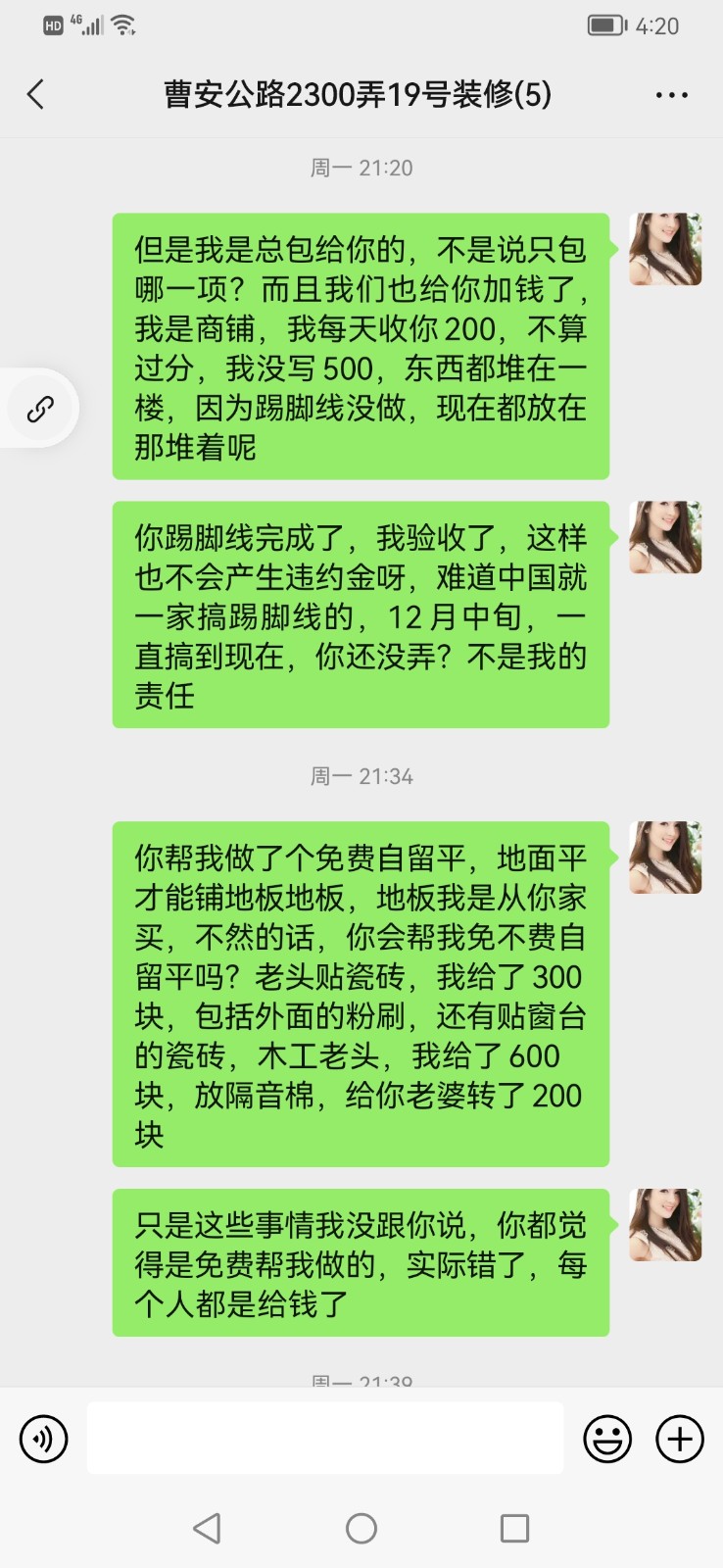Viewport: 723px width, 1568px height.
Task: Open sender avatar beside 你帮我做了个免费自留平 message
Action: click(x=665, y=857)
